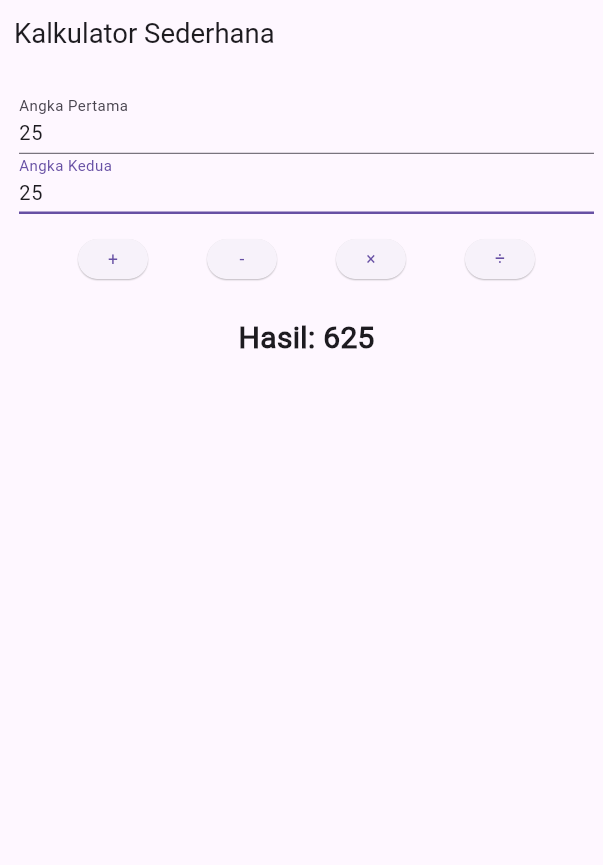Subtract using the minus button

(x=242, y=259)
